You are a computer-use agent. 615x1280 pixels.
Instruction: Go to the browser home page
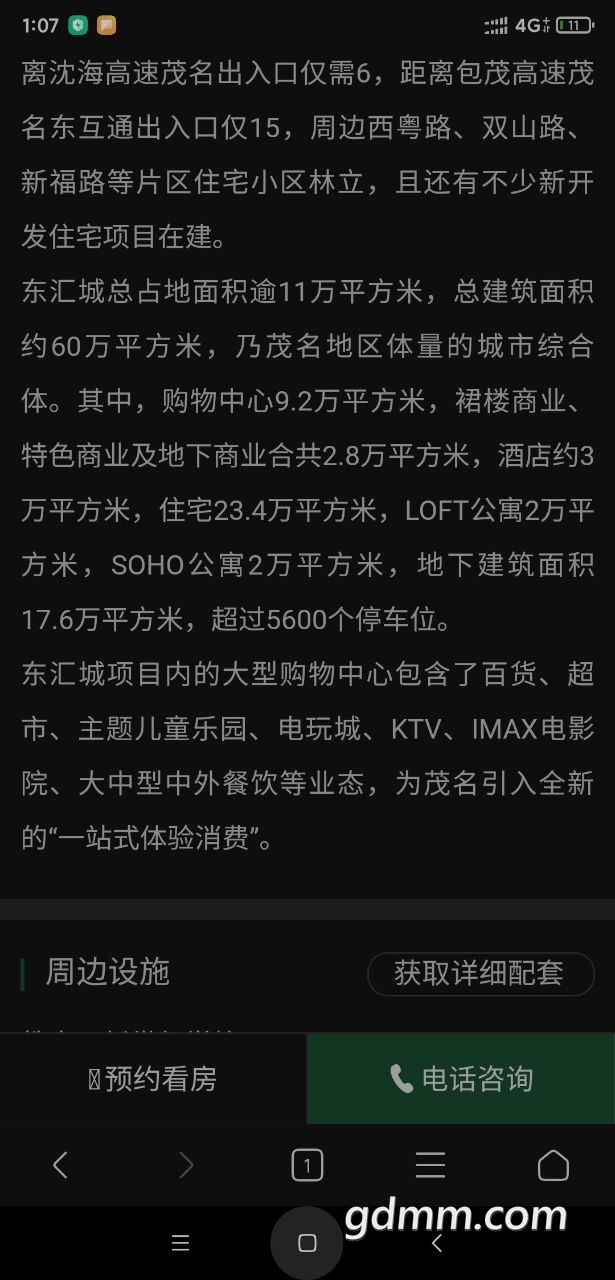click(x=553, y=1165)
